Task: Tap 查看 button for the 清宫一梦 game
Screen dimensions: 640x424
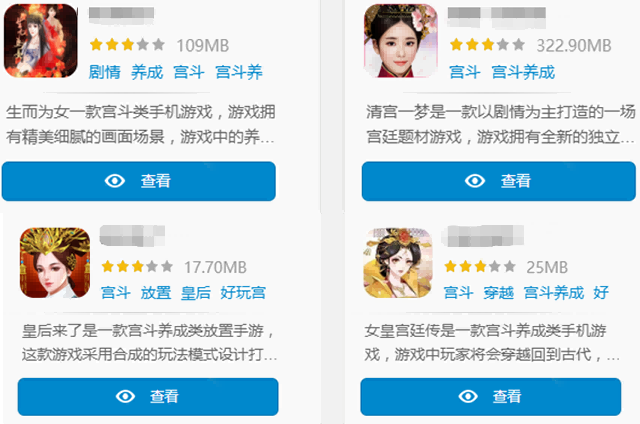Action: [x=498, y=181]
